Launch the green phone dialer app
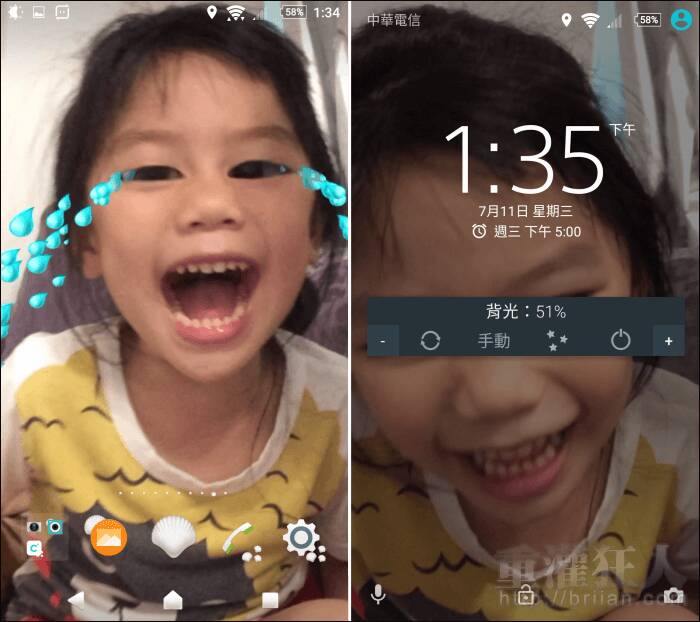The height and width of the screenshot is (622, 700). pyautogui.click(x=237, y=539)
